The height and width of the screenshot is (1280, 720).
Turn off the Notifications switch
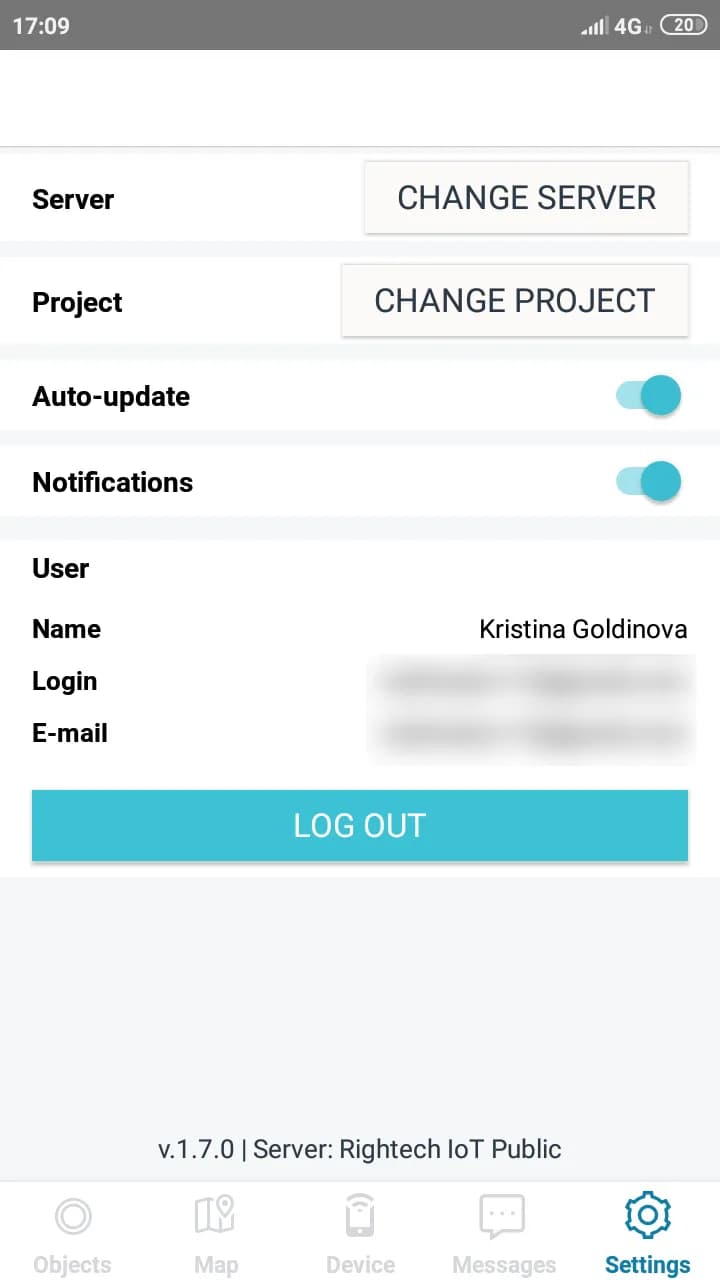pos(649,482)
